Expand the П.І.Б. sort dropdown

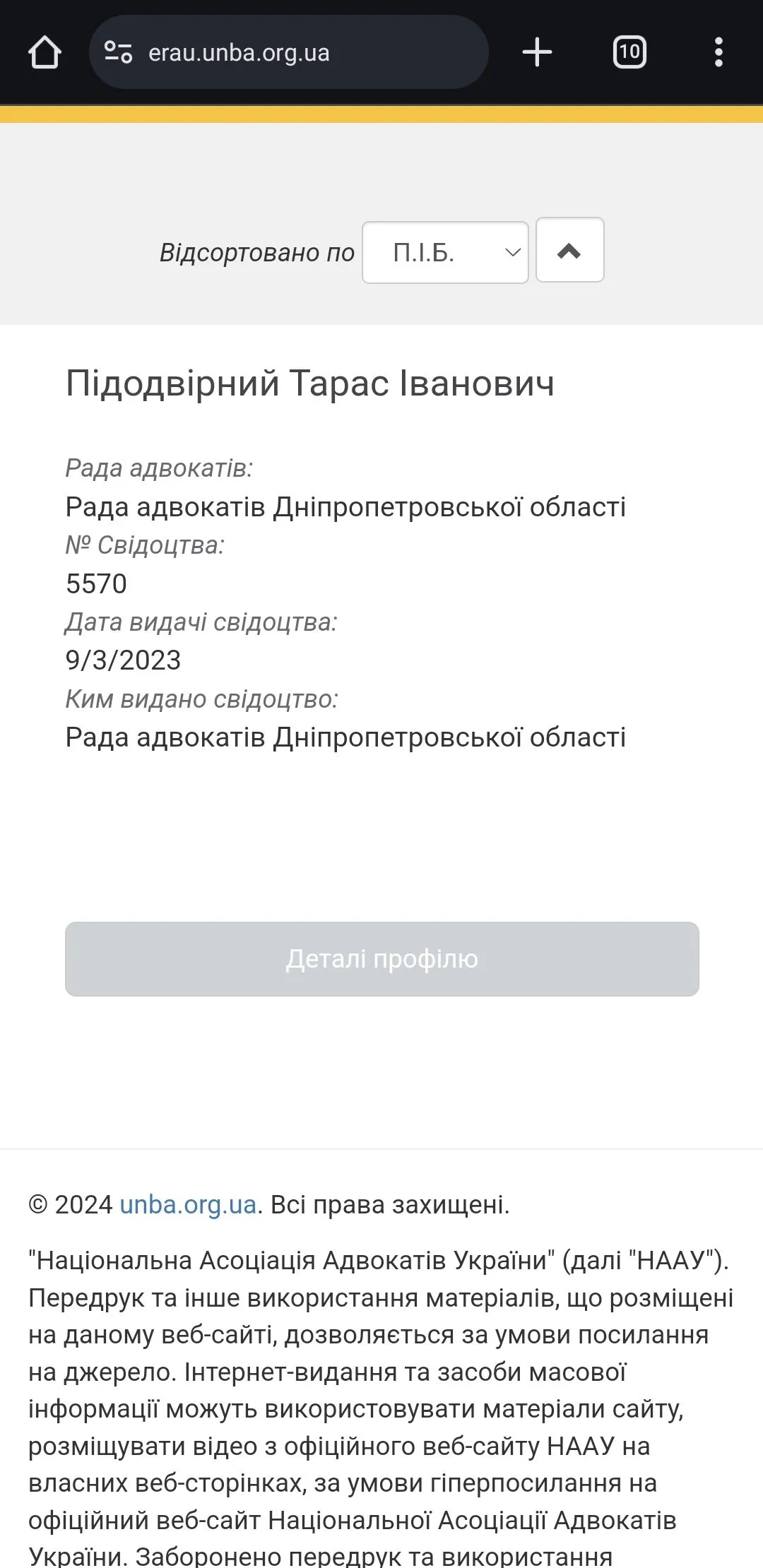click(445, 252)
